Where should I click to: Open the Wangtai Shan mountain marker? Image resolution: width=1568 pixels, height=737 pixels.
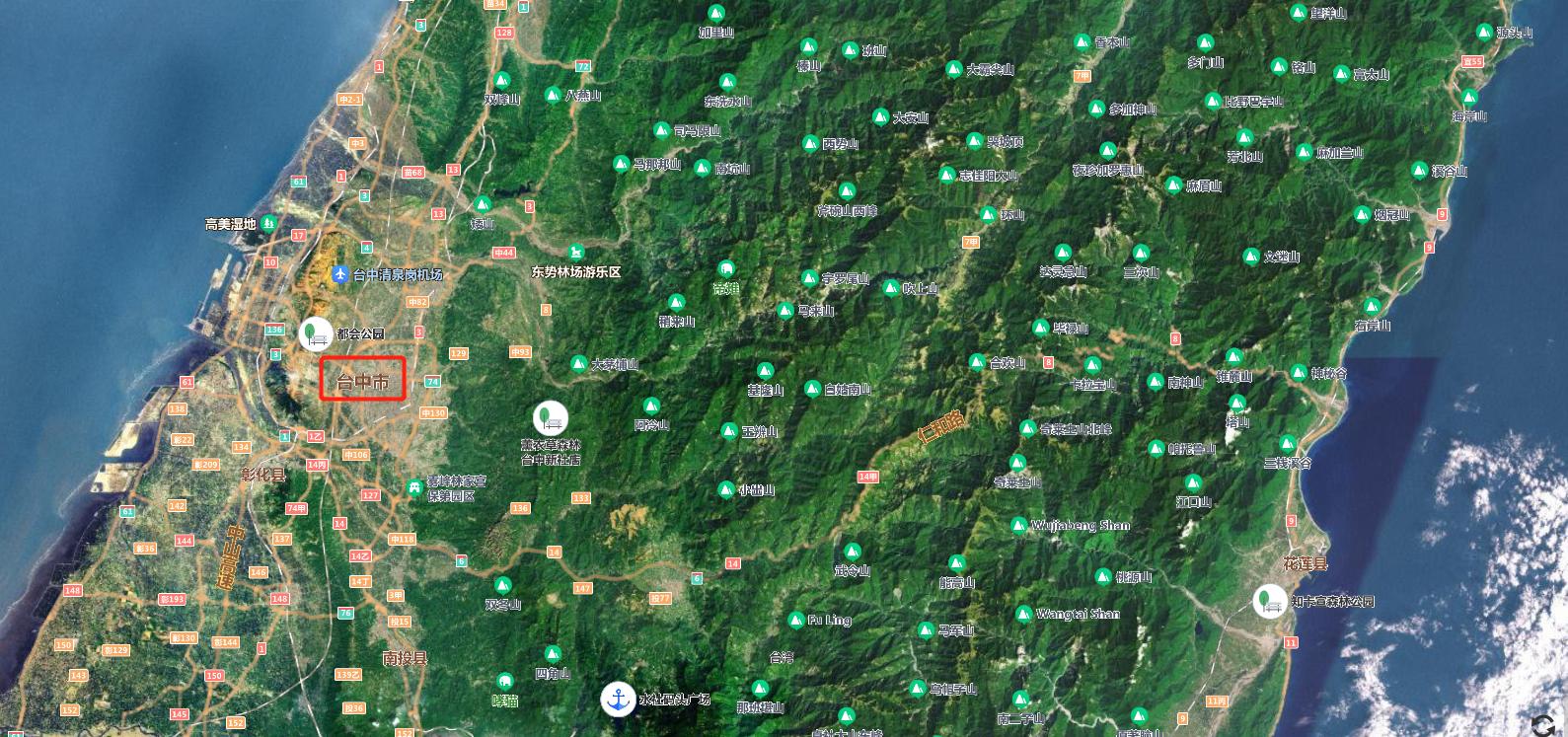click(1023, 613)
